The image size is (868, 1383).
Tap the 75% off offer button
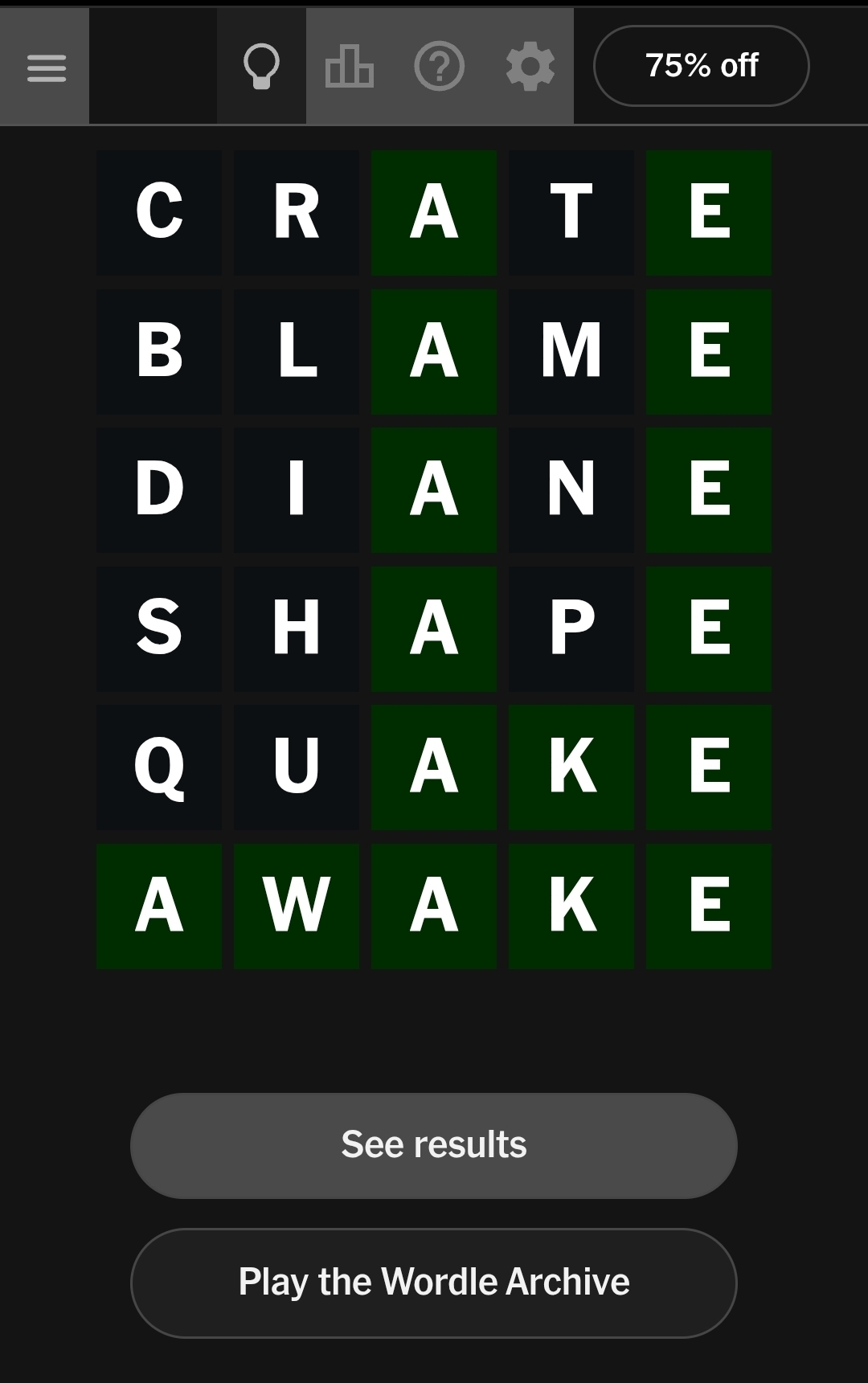click(701, 66)
